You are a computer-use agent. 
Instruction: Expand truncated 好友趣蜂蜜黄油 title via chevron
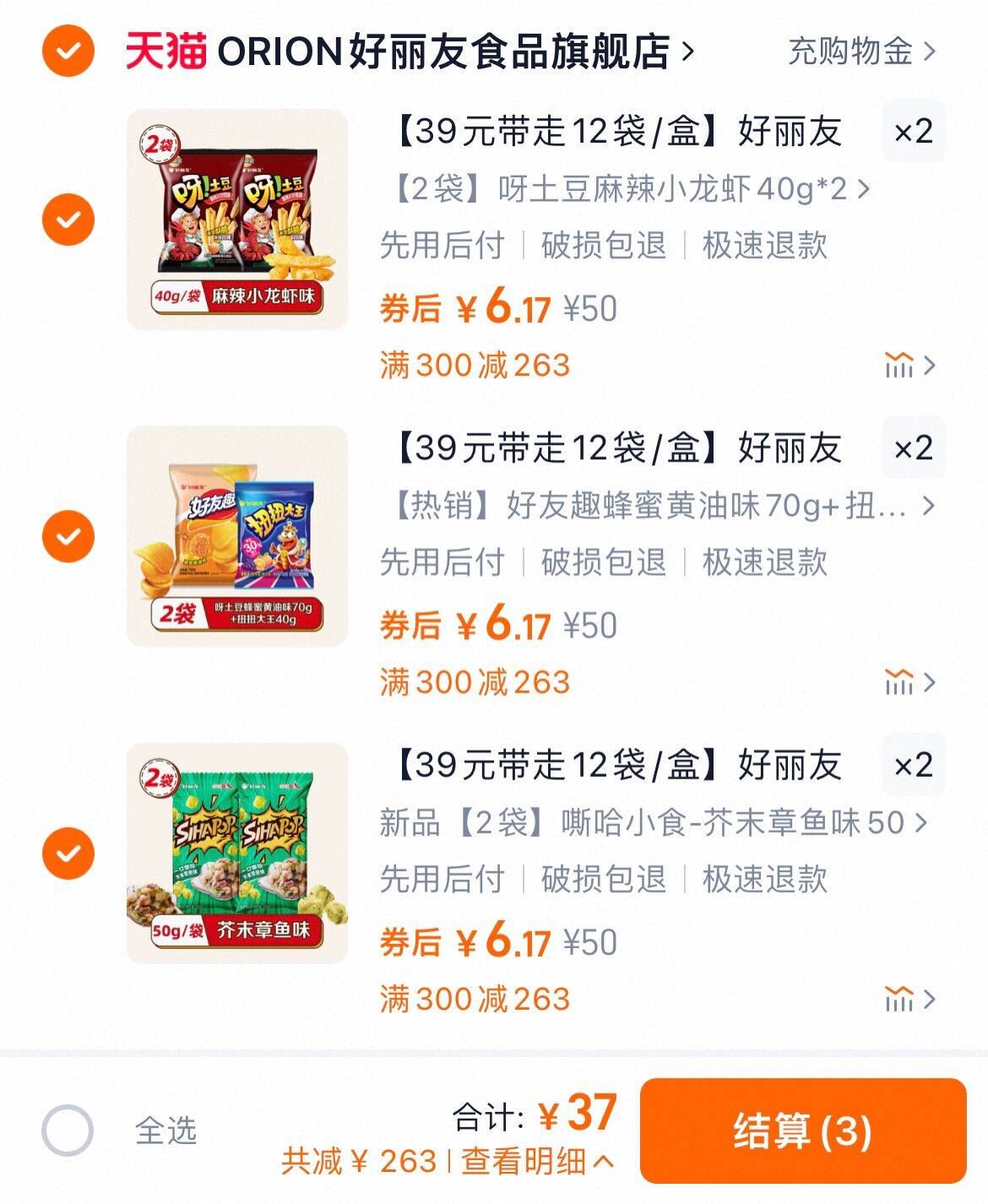(927, 504)
